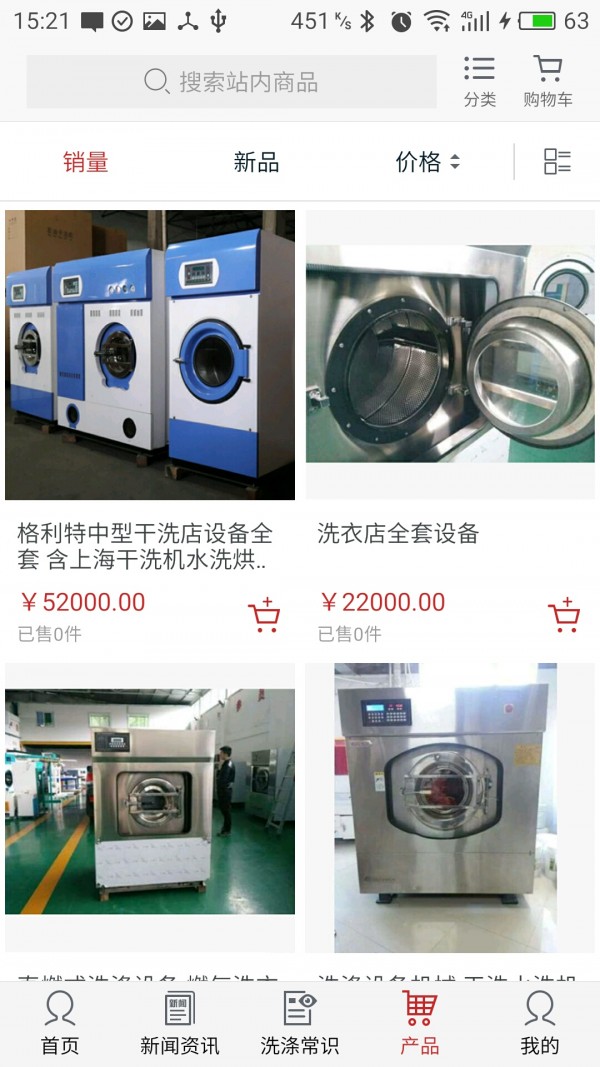Viewport: 600px width, 1067px height.
Task: Open the 我的 profile tab
Action: point(539,1023)
